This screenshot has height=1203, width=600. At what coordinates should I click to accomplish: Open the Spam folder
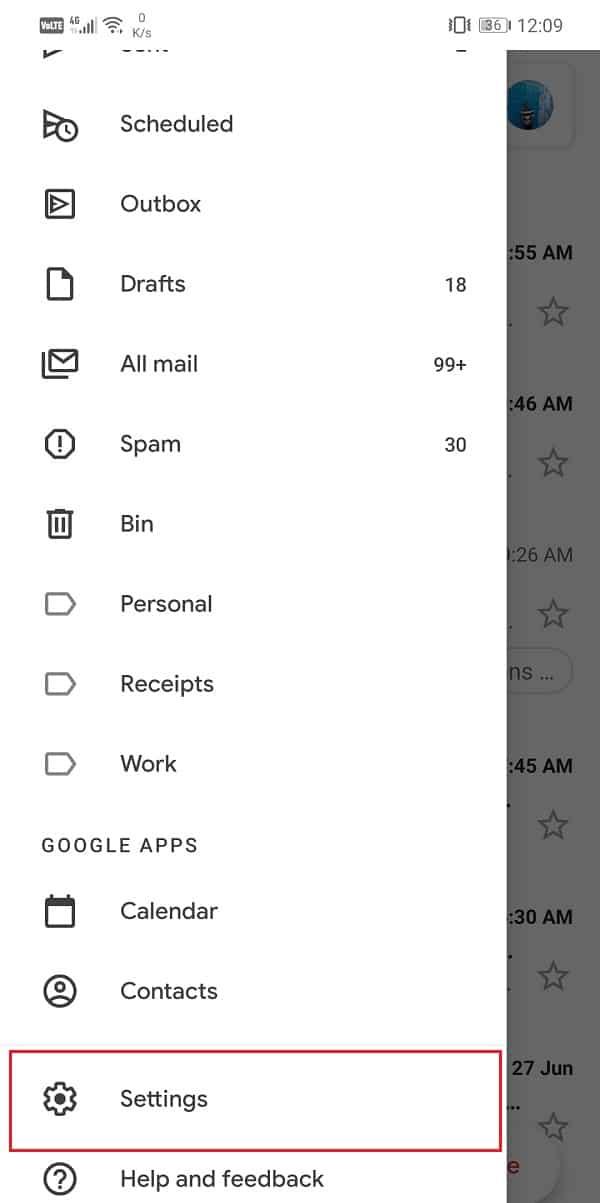[150, 444]
